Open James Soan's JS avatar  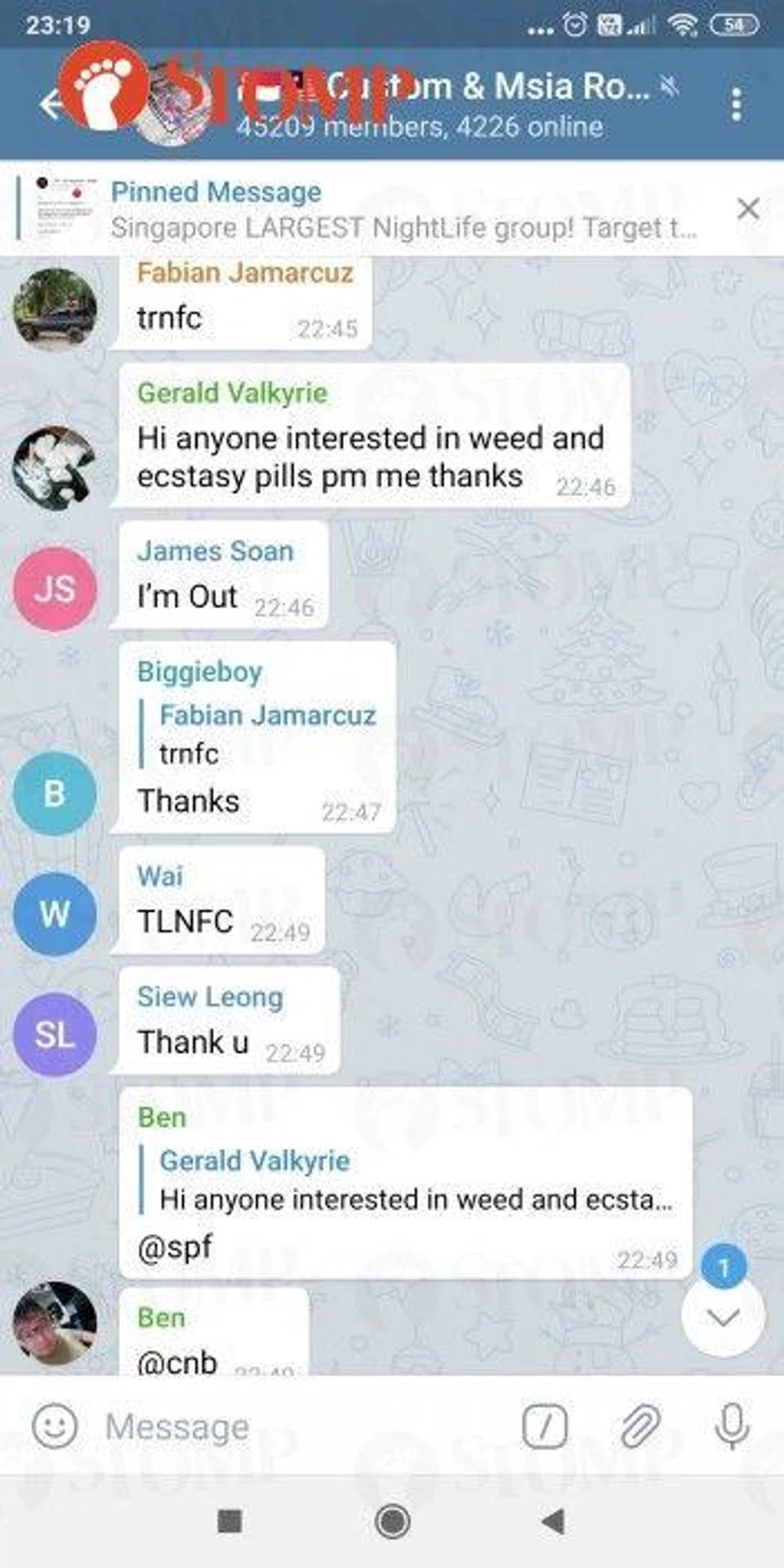pyautogui.click(x=55, y=589)
